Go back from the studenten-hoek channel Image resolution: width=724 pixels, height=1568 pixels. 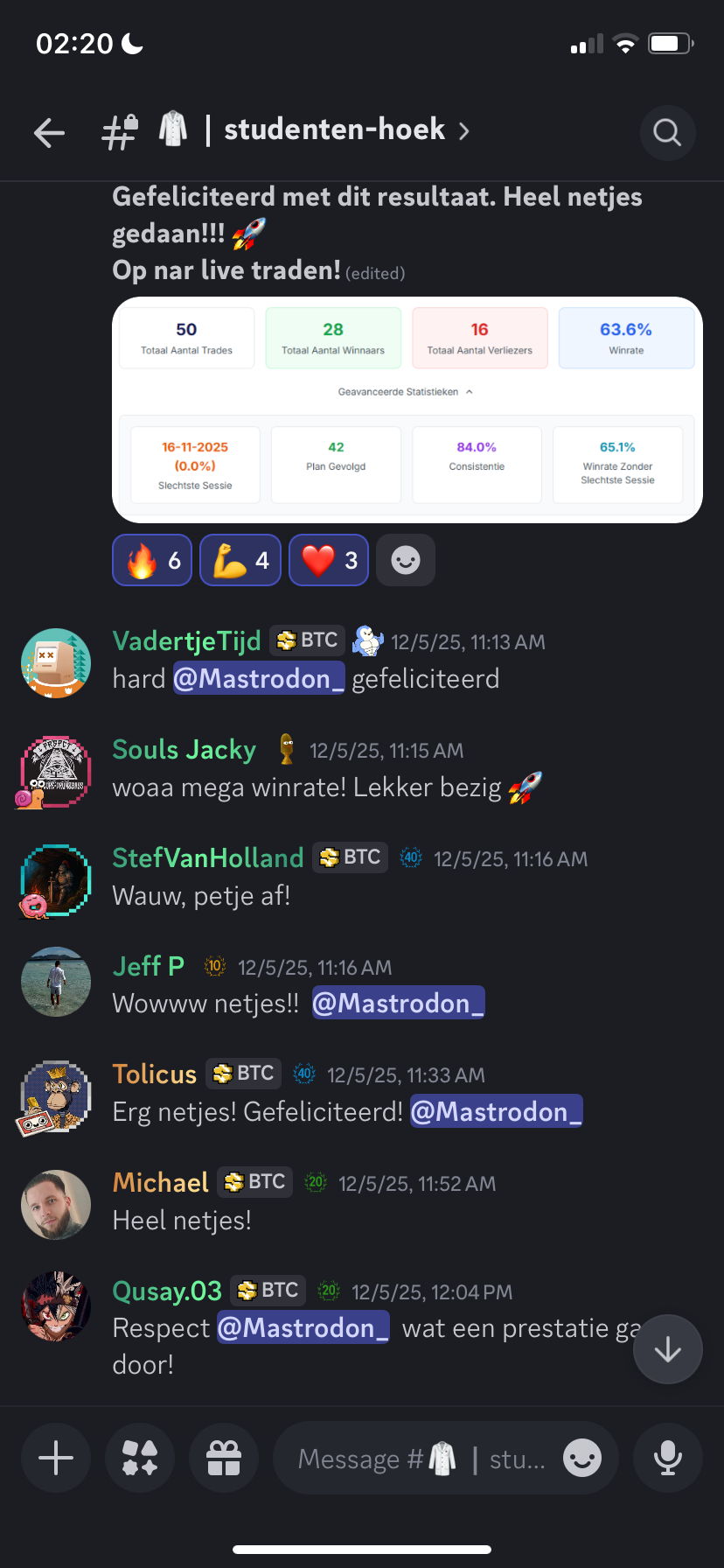coord(50,132)
